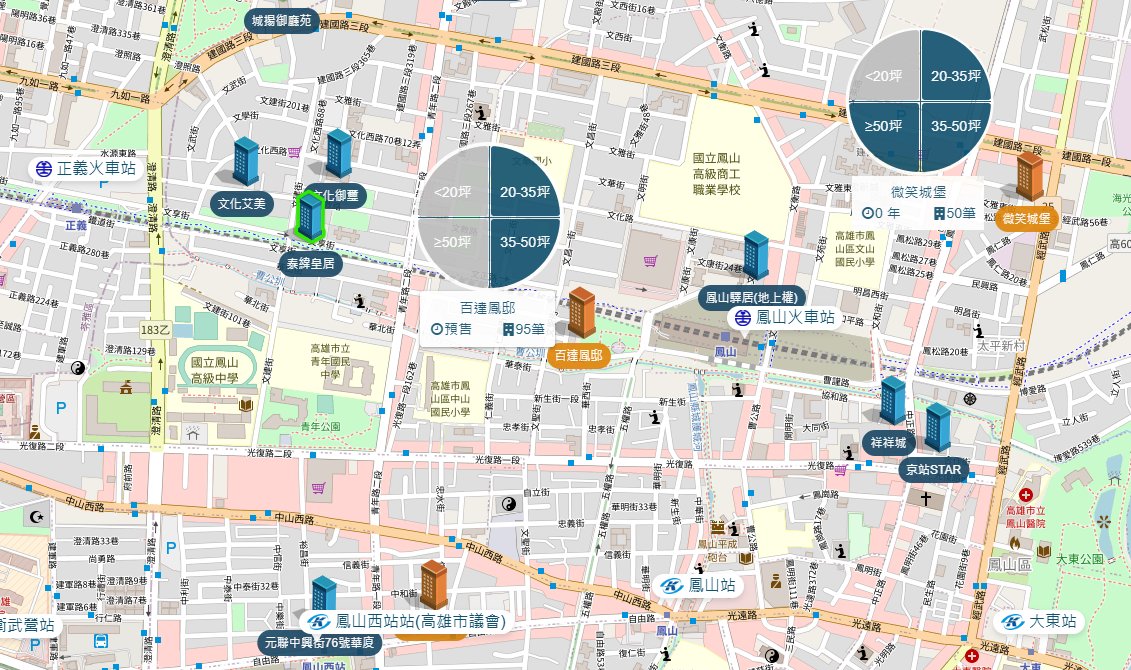
Task: Tap the 微笑城堡 info card showing 50筆
Action: 918,203
